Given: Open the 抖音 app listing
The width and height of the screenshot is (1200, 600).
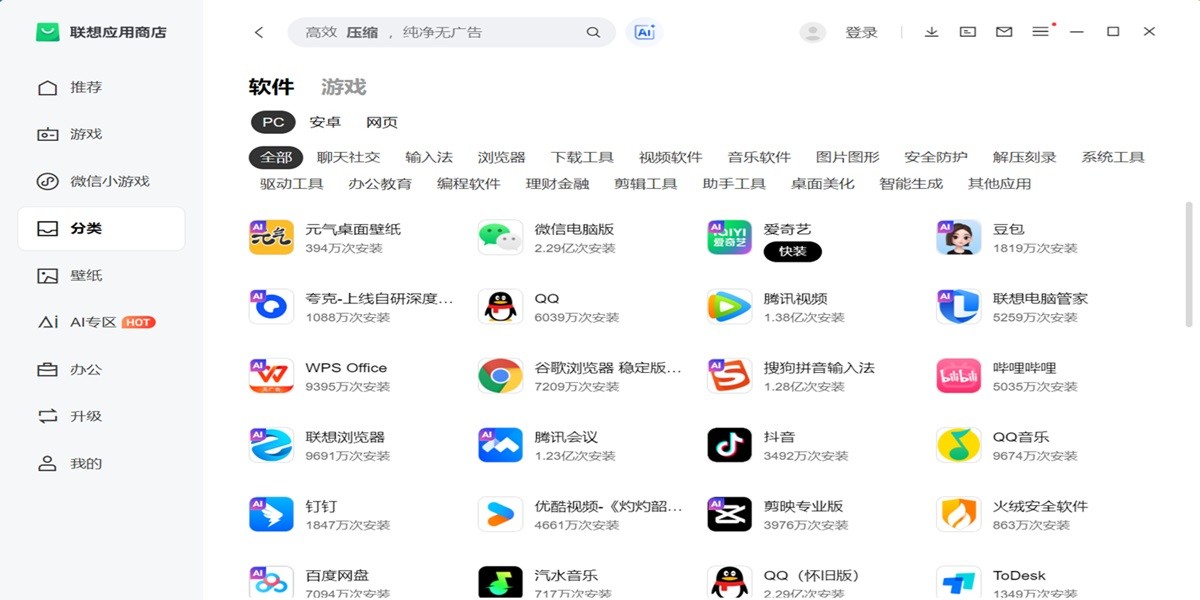Looking at the screenshot, I should coord(779,437).
